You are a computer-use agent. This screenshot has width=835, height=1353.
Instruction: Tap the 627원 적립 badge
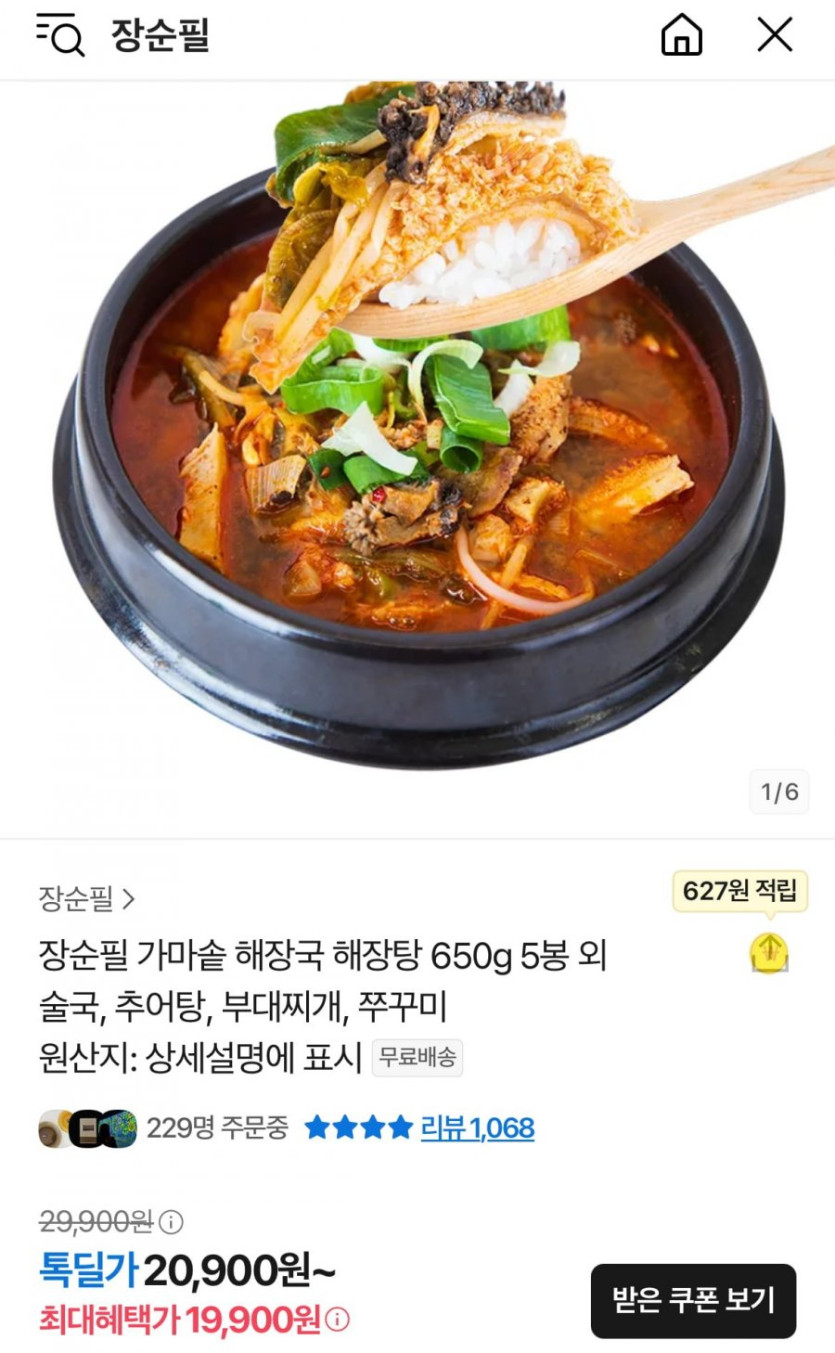point(740,890)
